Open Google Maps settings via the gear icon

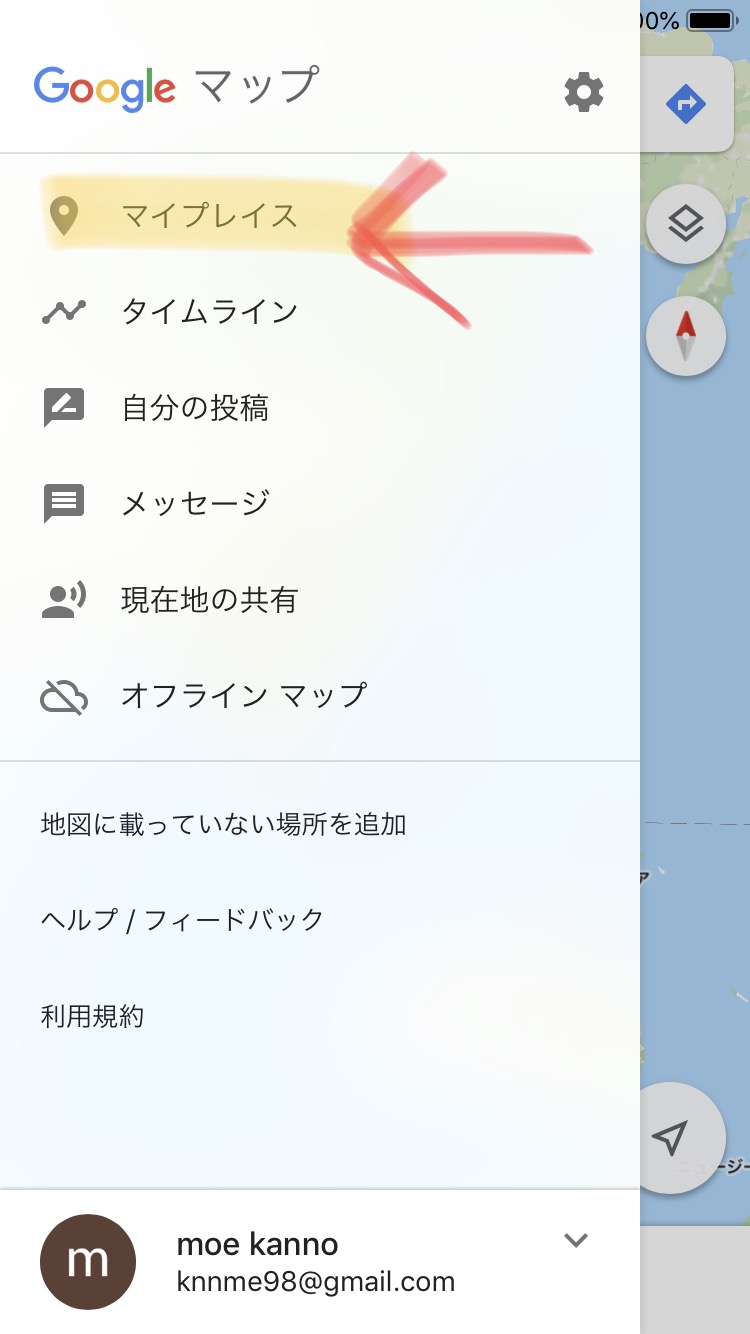(584, 92)
